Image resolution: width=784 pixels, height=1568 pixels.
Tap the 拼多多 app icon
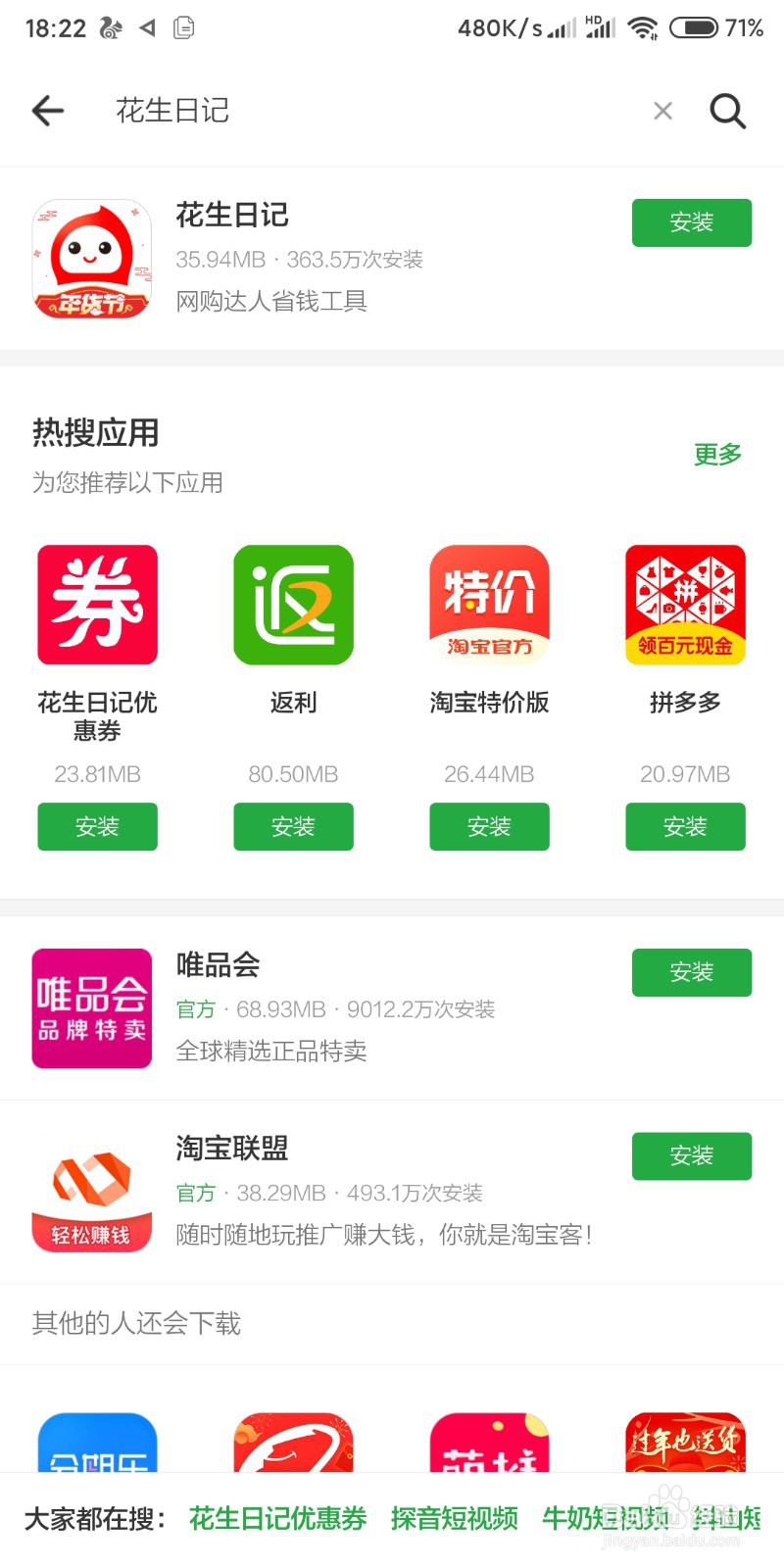[x=685, y=604]
